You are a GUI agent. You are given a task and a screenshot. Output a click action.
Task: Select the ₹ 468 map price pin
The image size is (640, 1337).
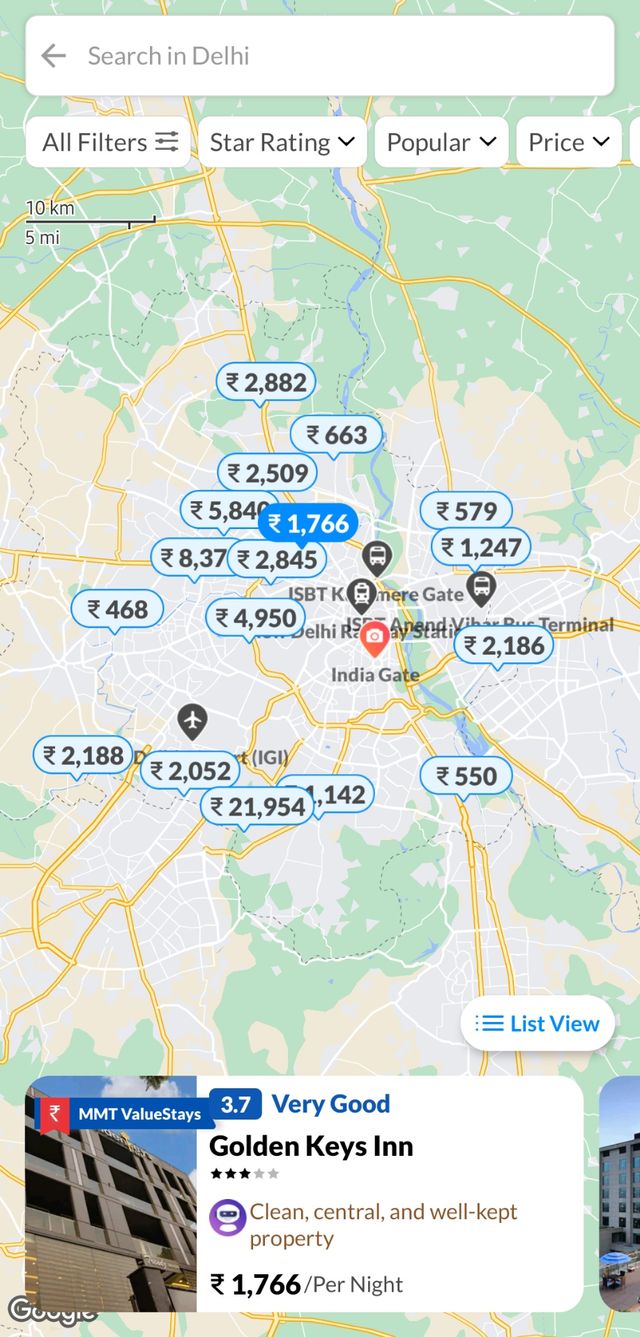117,609
